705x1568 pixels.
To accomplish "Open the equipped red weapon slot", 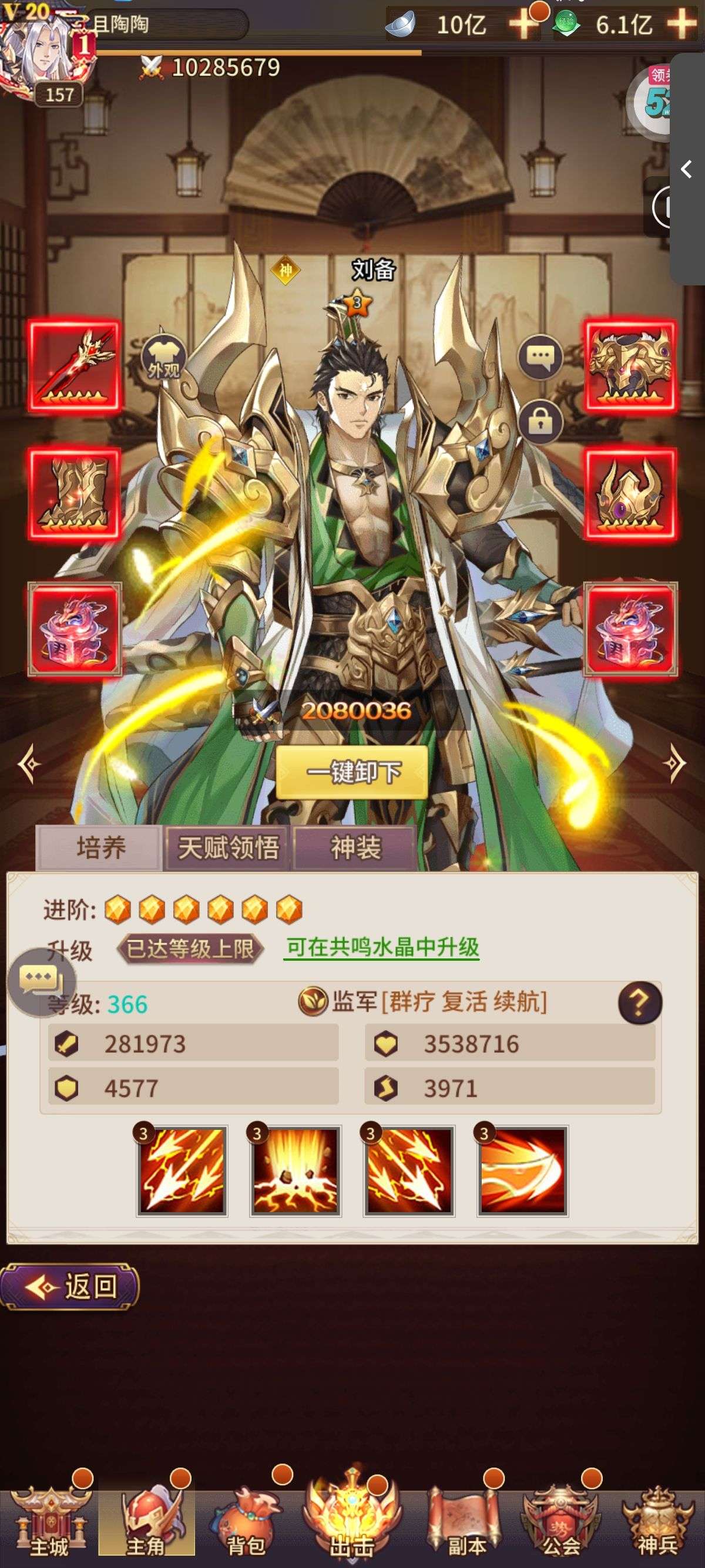I will pos(74,366).
